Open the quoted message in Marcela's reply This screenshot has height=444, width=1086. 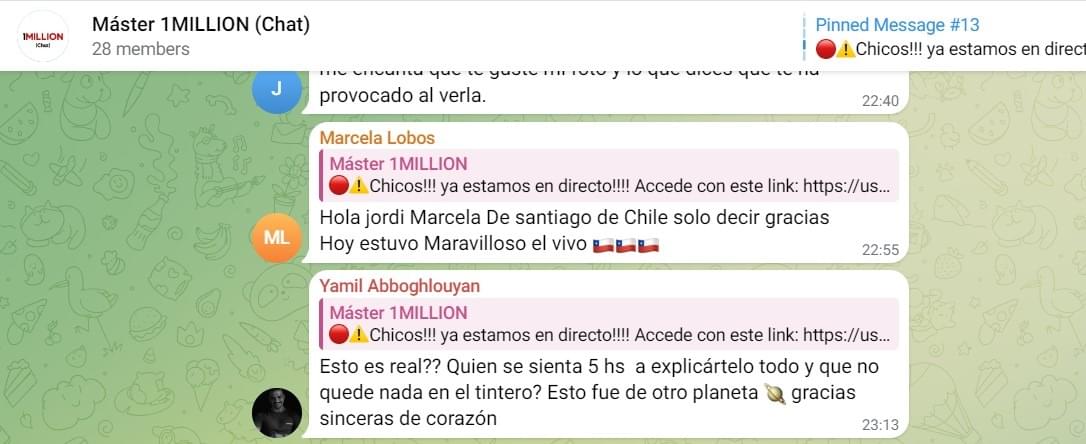click(608, 176)
